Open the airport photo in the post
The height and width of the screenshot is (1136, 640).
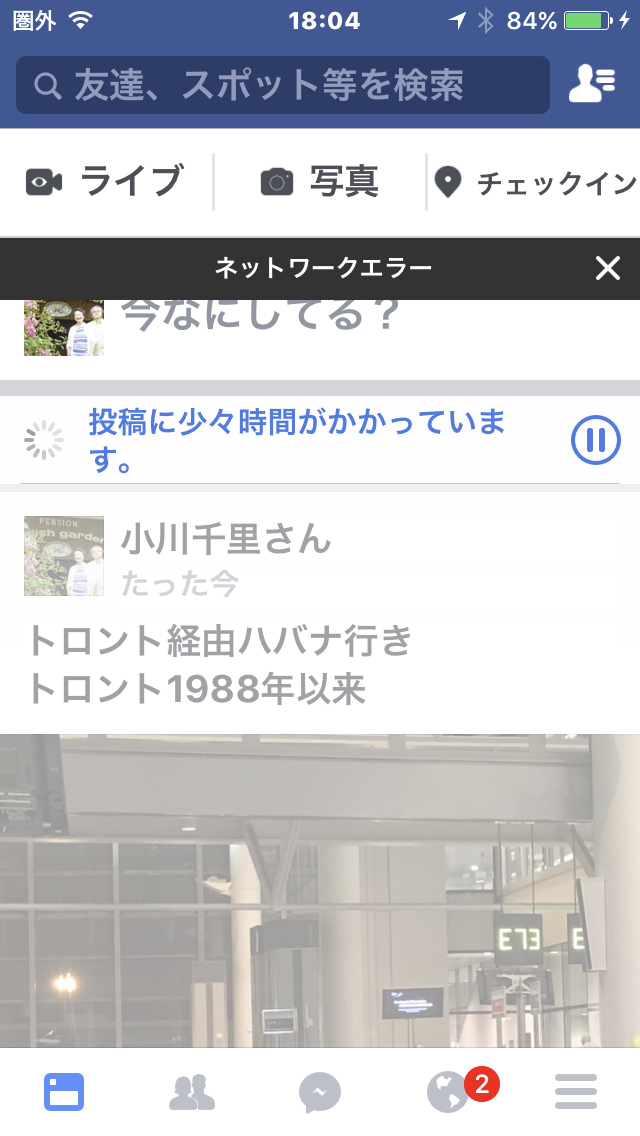(x=320, y=890)
